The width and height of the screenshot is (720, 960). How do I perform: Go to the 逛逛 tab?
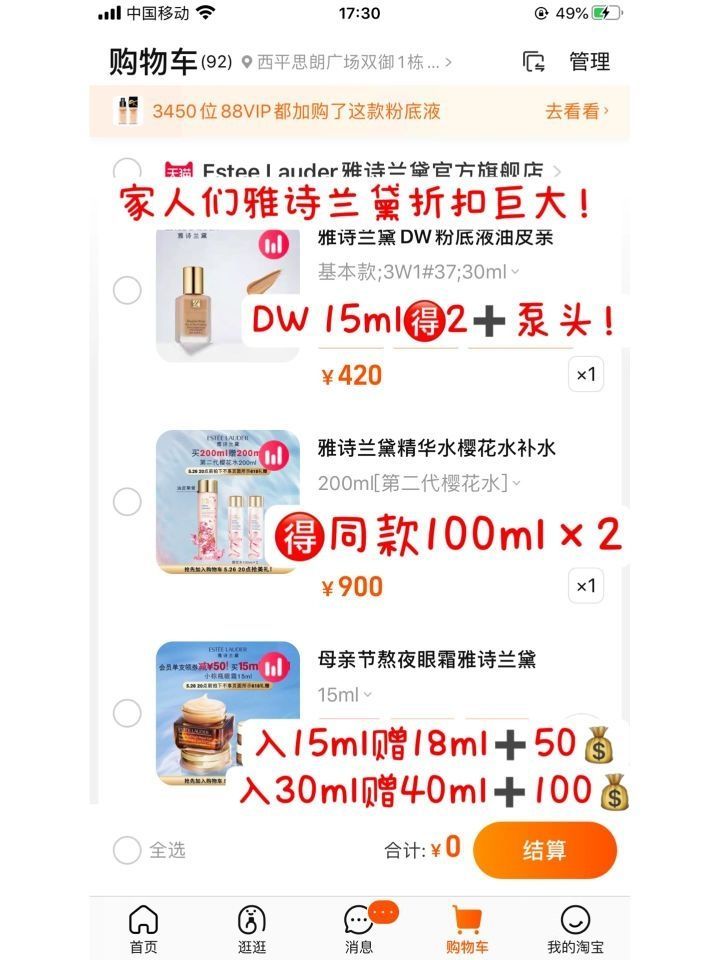tap(252, 928)
